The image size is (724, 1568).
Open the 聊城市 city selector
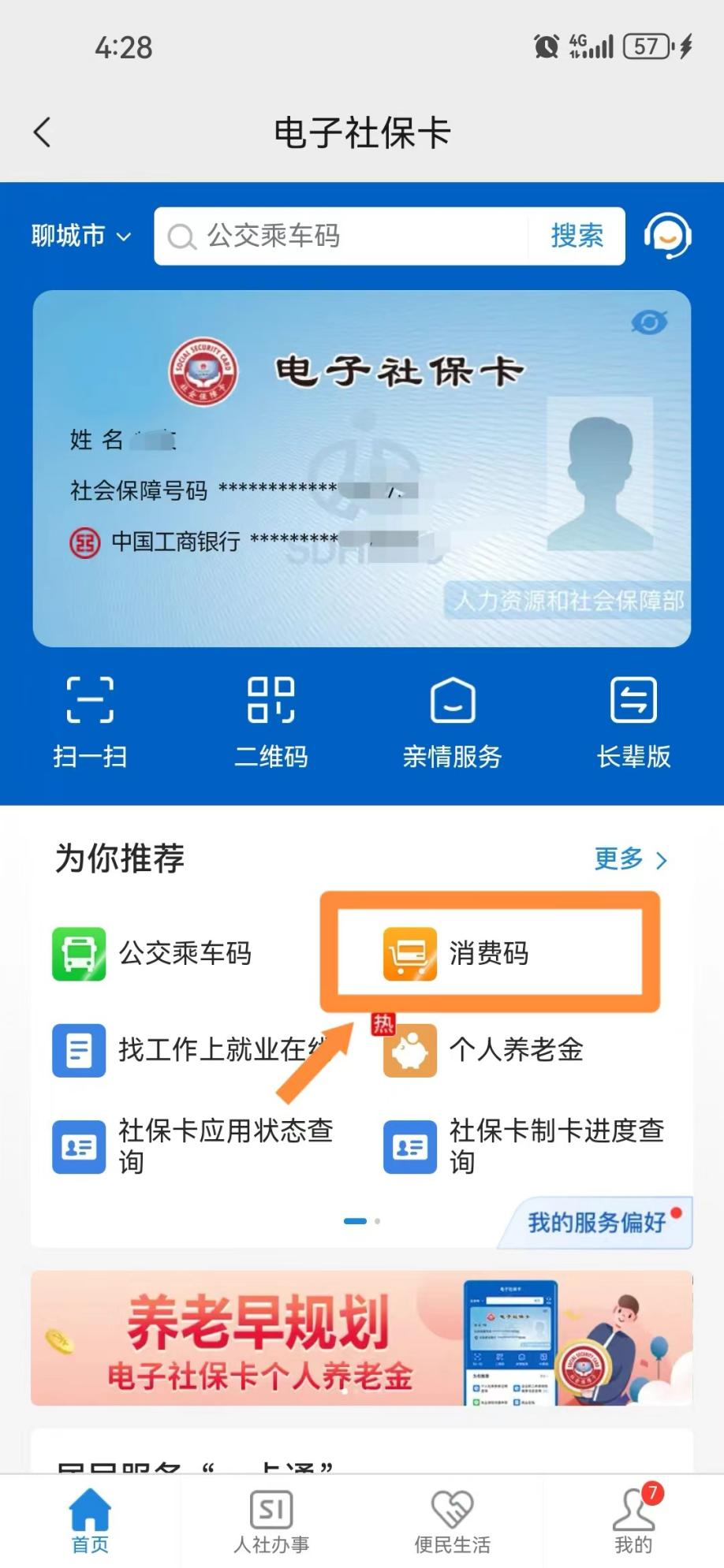pos(80,236)
